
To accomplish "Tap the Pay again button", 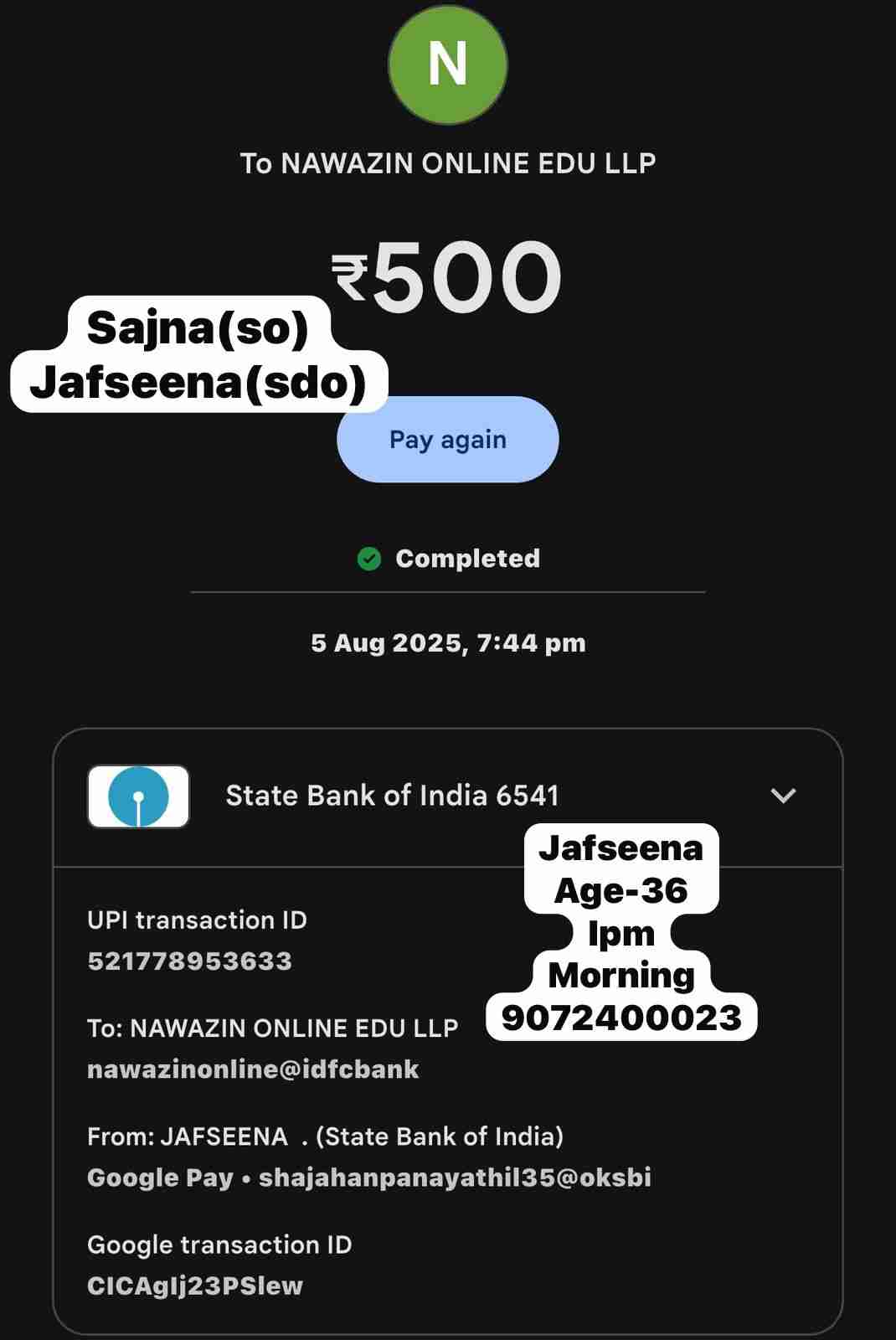I will click(x=448, y=440).
